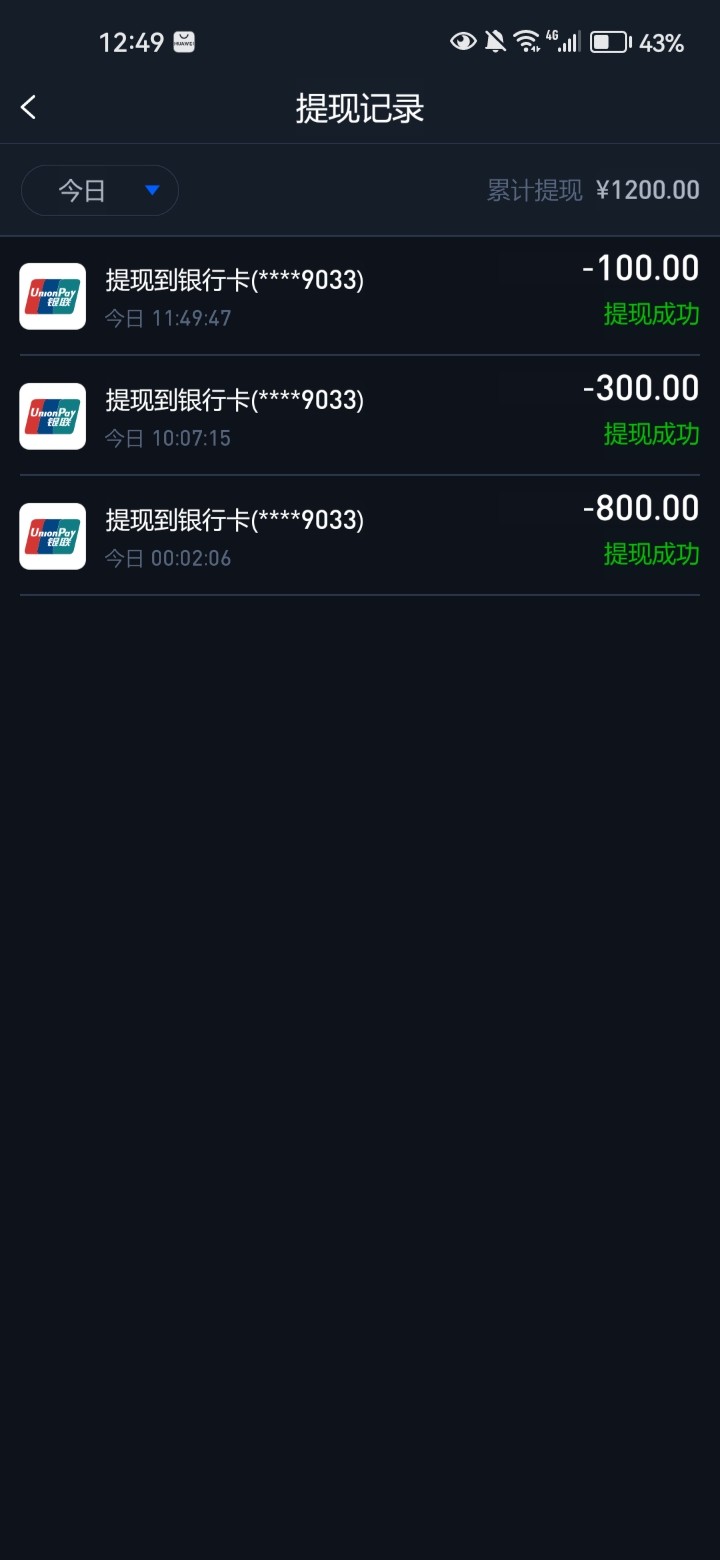Tap the UnionPay icon on the -100.00 record
720x1560 pixels.
coord(52,296)
